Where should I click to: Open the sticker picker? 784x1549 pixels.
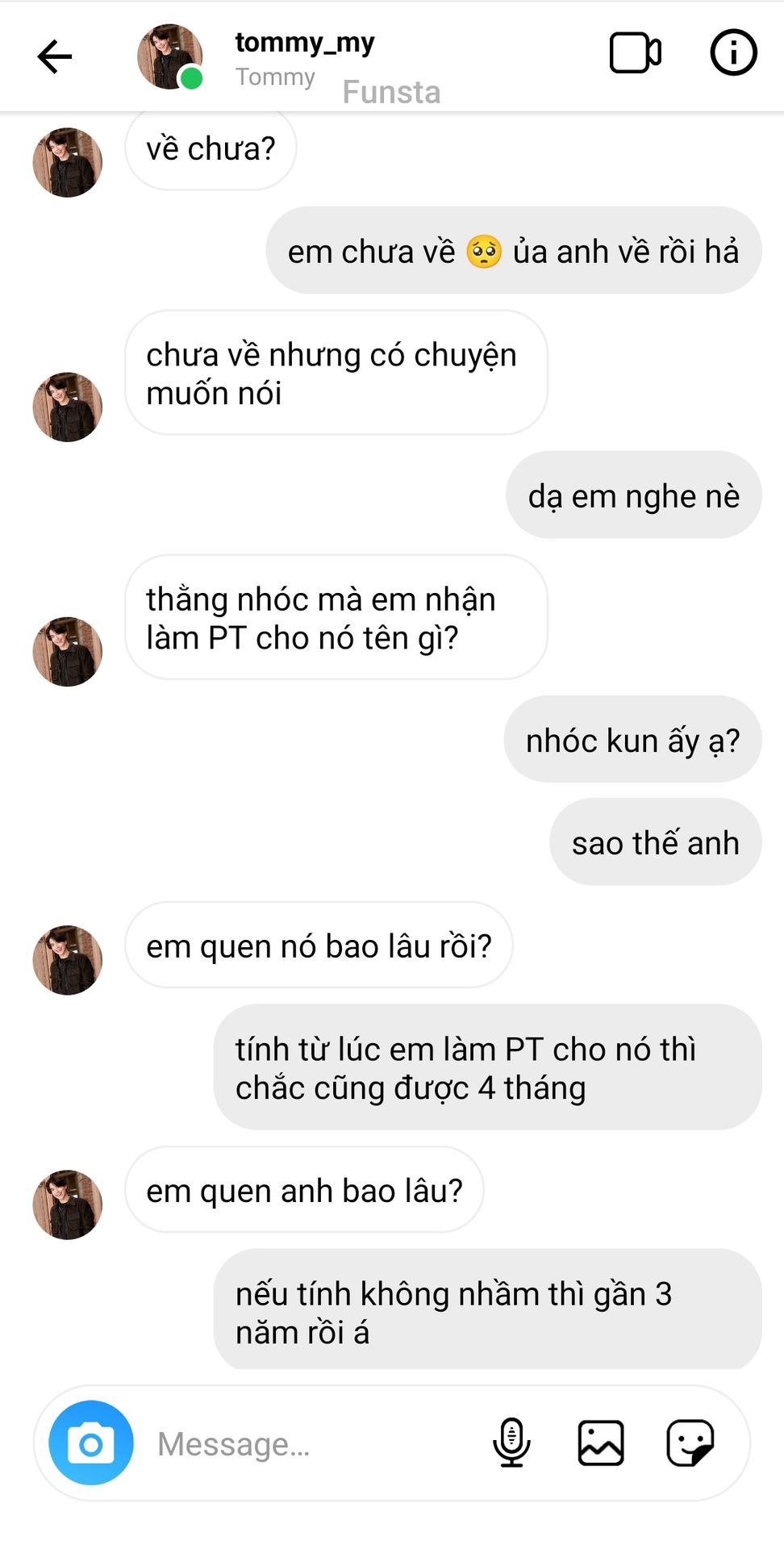(x=690, y=1443)
